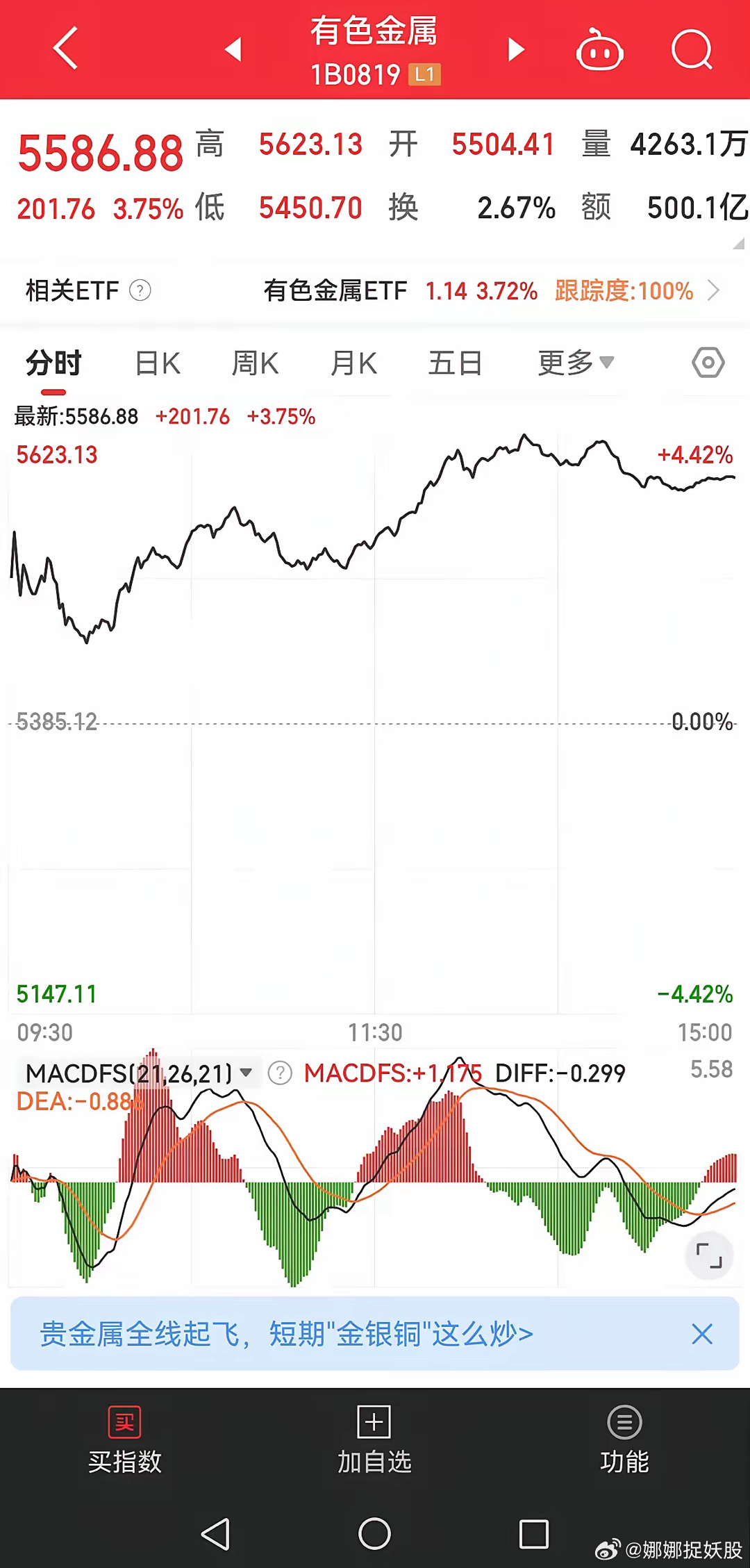Viewport: 750px width, 1568px height.
Task: Open the MACDFS indicator help icon
Action: coord(280,1073)
